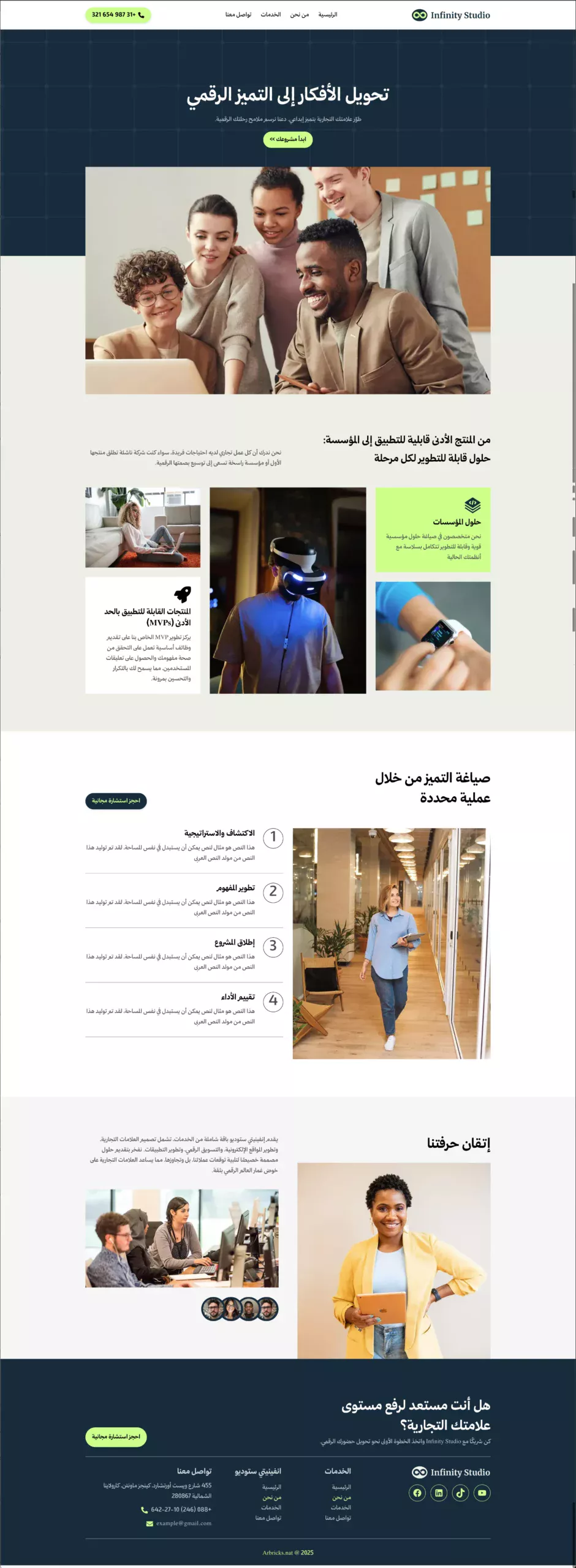Open the LinkedIn icon in the footer
This screenshot has width=576, height=1568.
tap(439, 1493)
